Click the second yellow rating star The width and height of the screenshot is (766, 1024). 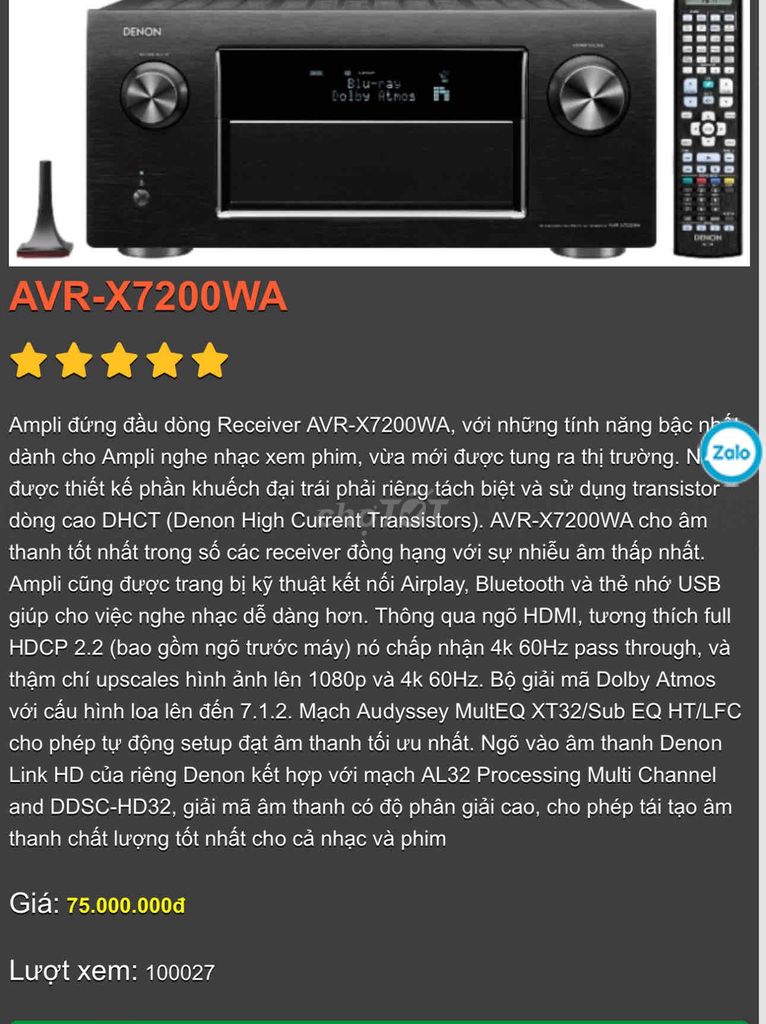pos(71,359)
